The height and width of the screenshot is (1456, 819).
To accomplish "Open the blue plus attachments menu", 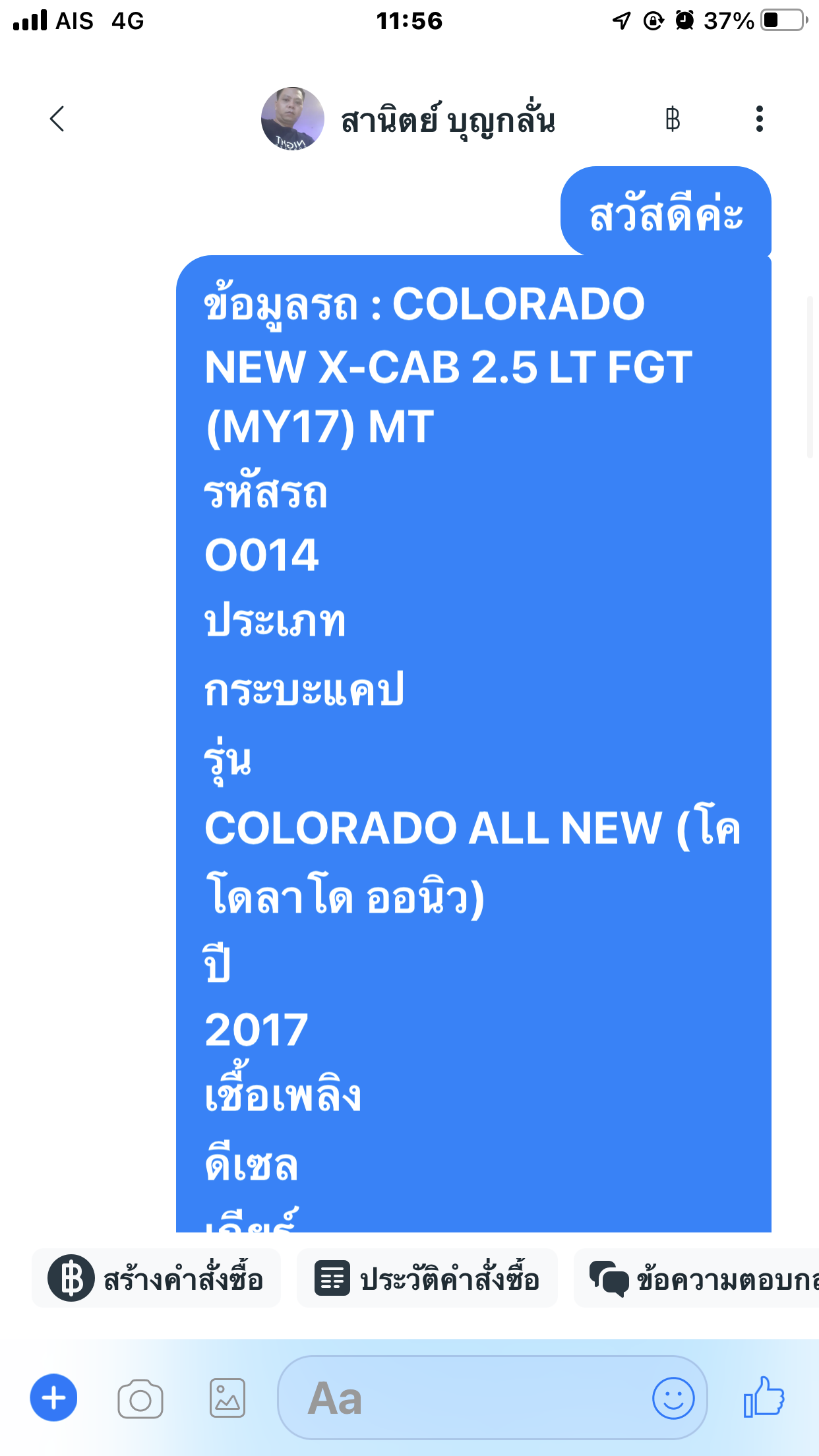I will [53, 1398].
